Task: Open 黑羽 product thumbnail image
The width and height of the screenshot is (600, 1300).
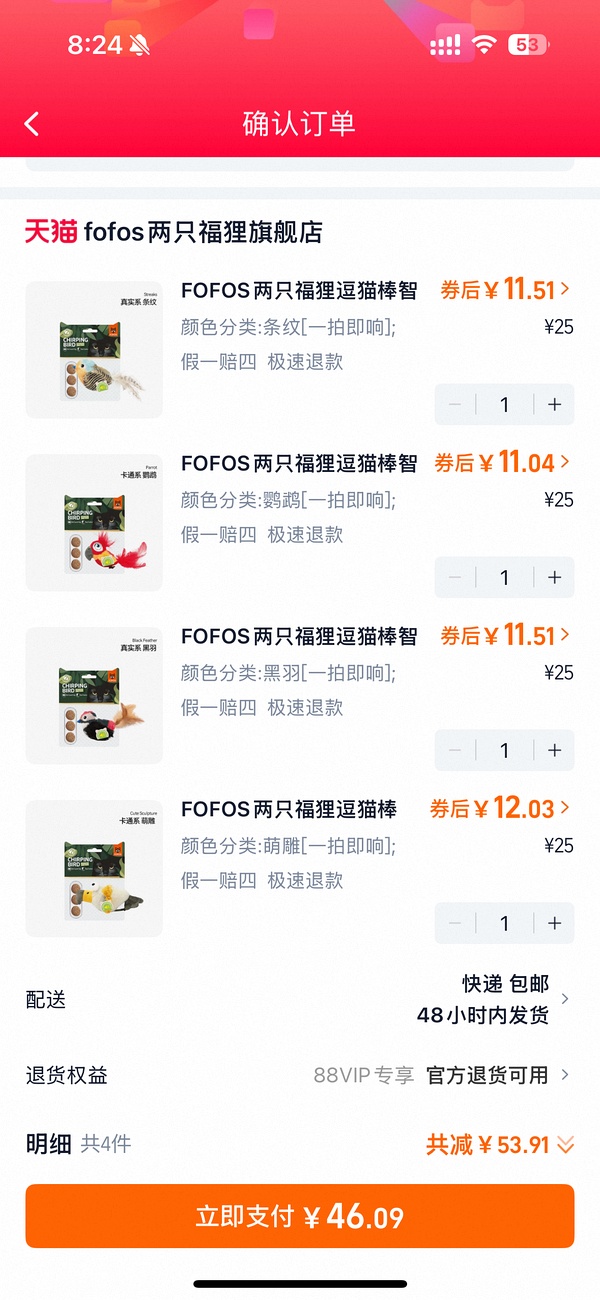Action: tap(94, 696)
